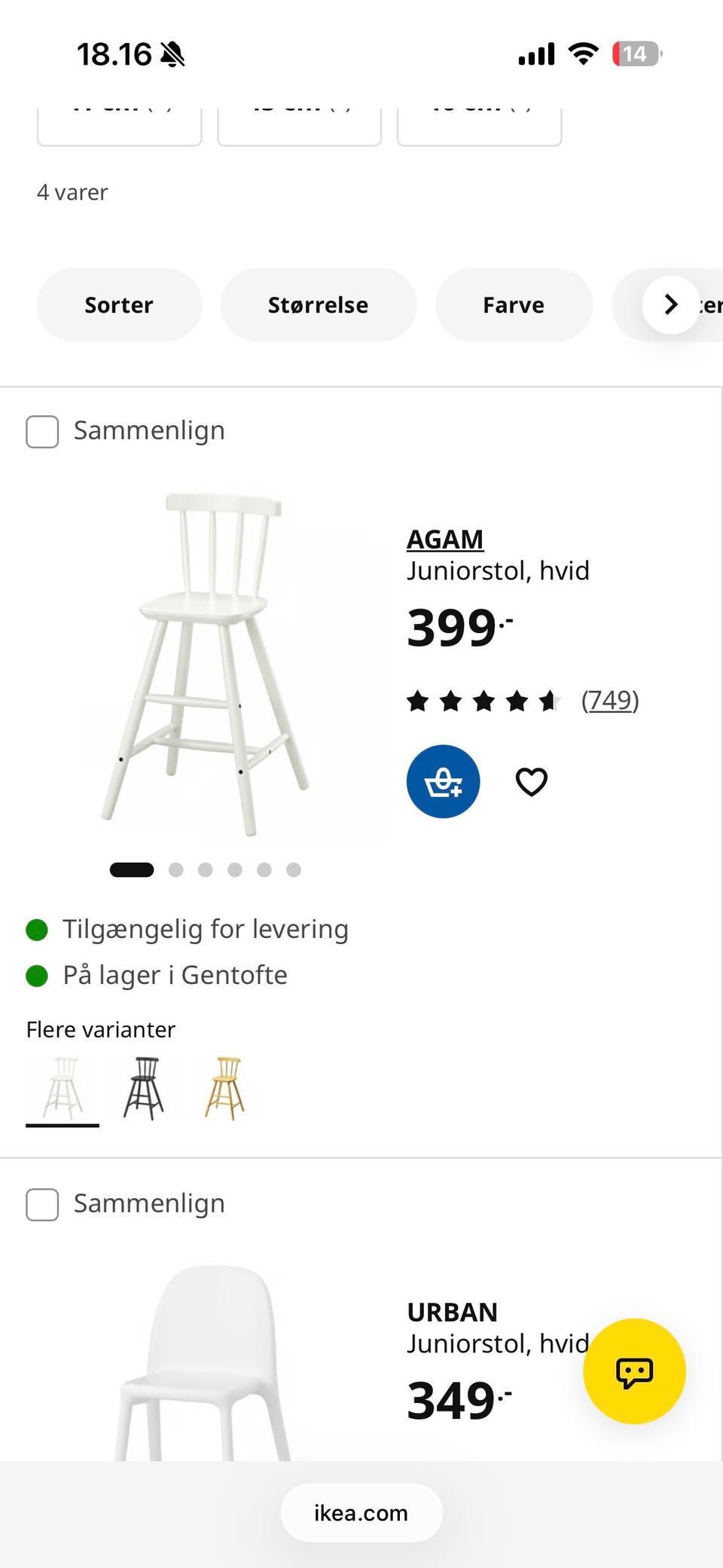The width and height of the screenshot is (723, 1568).
Task: Select the black AGAM variant
Action: pyautogui.click(x=143, y=1089)
